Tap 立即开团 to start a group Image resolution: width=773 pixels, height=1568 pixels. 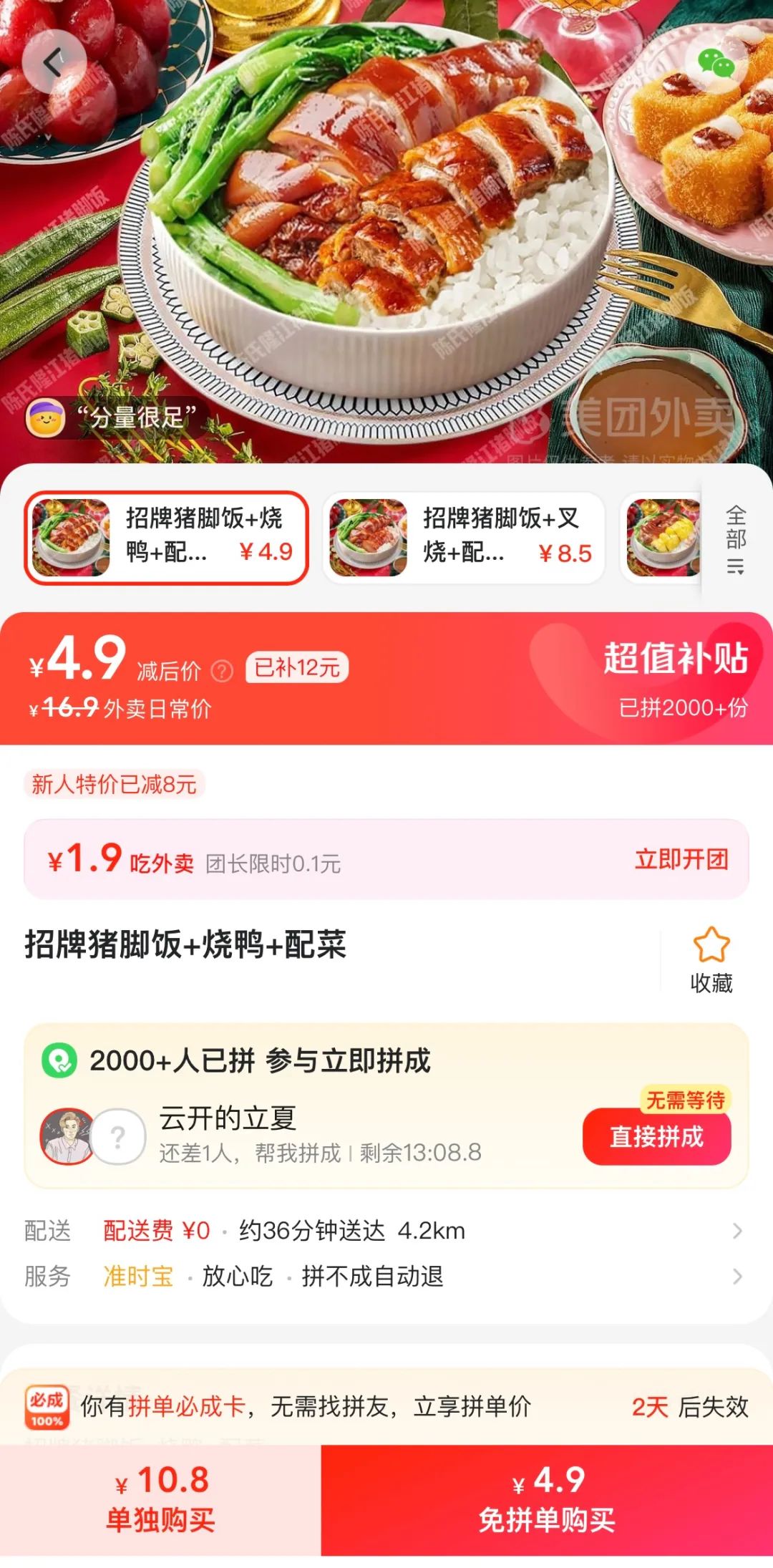coord(681,859)
